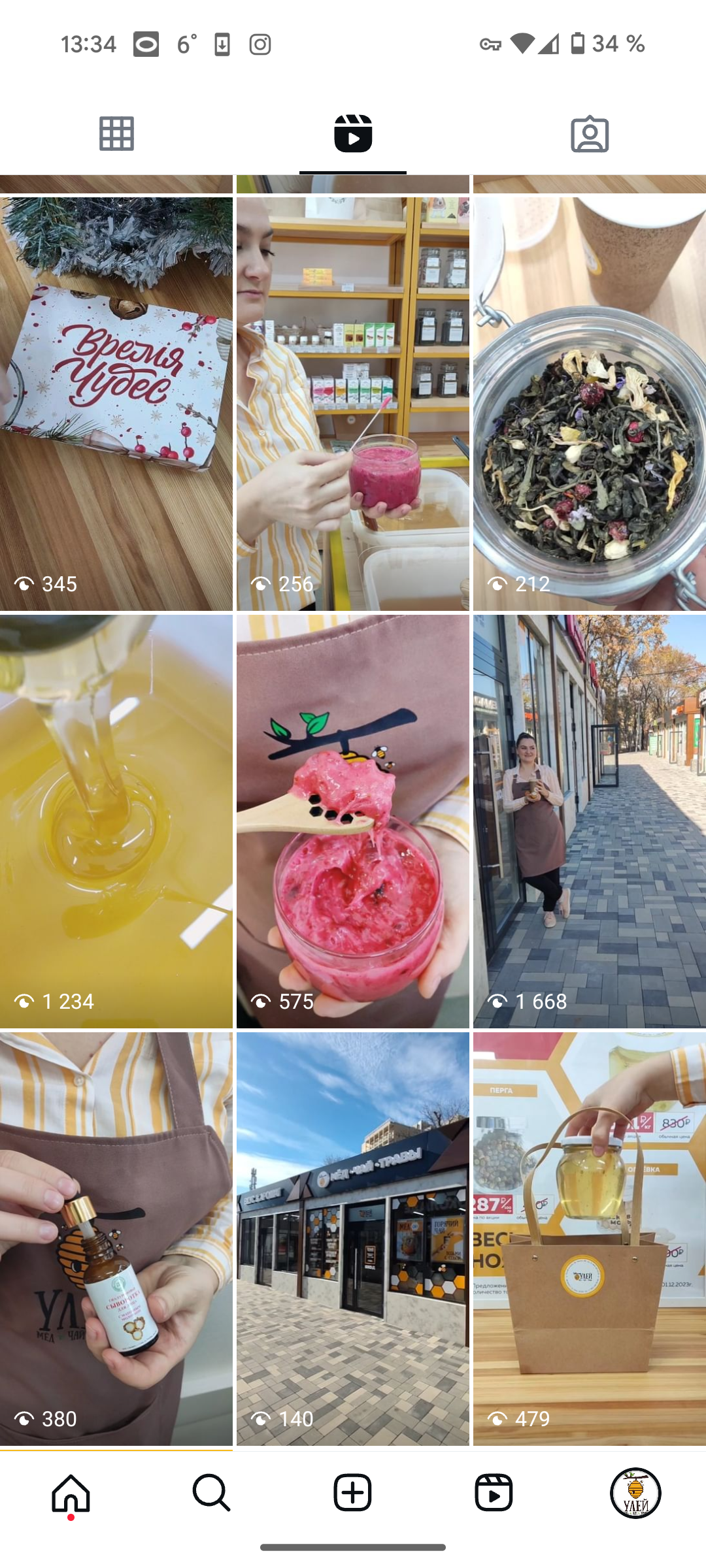Open Search and Explore
Screen dimensions: 706x1568
(x=212, y=1494)
